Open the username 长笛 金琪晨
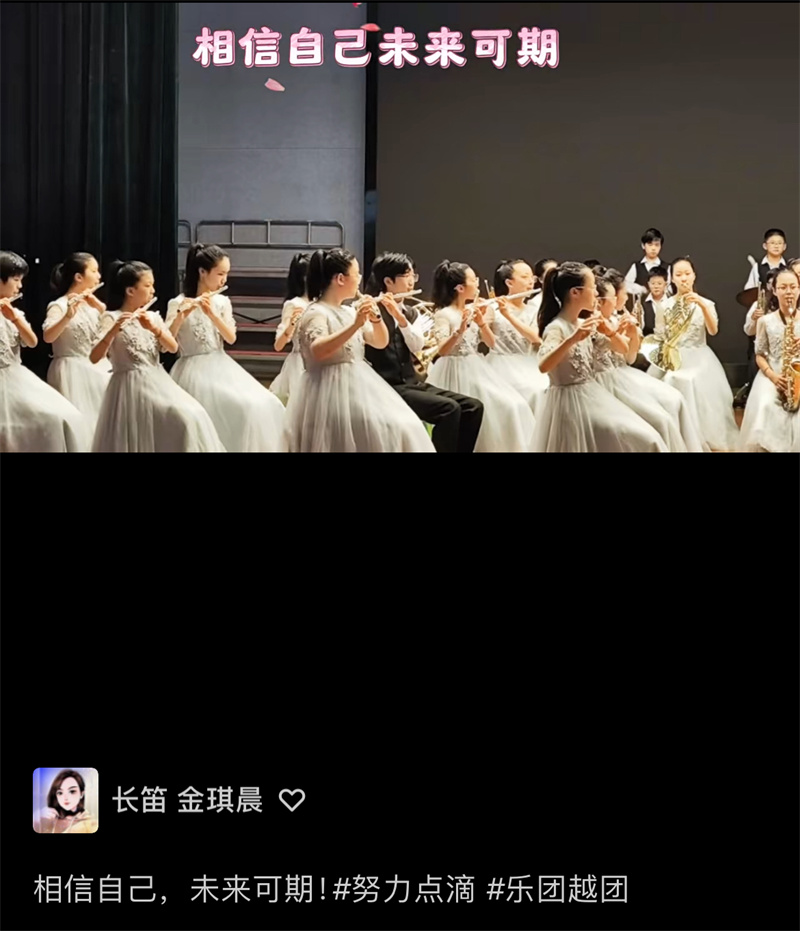 [187, 800]
